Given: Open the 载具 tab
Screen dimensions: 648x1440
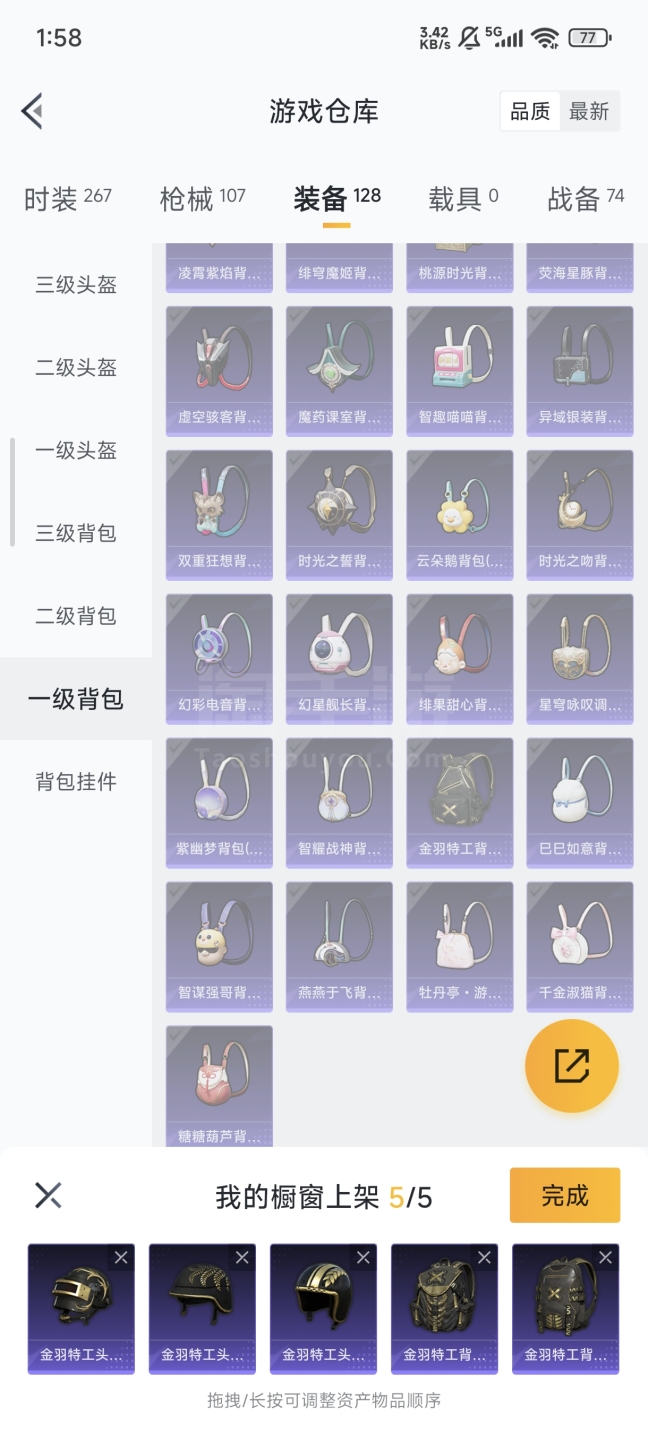Looking at the screenshot, I should coord(463,199).
